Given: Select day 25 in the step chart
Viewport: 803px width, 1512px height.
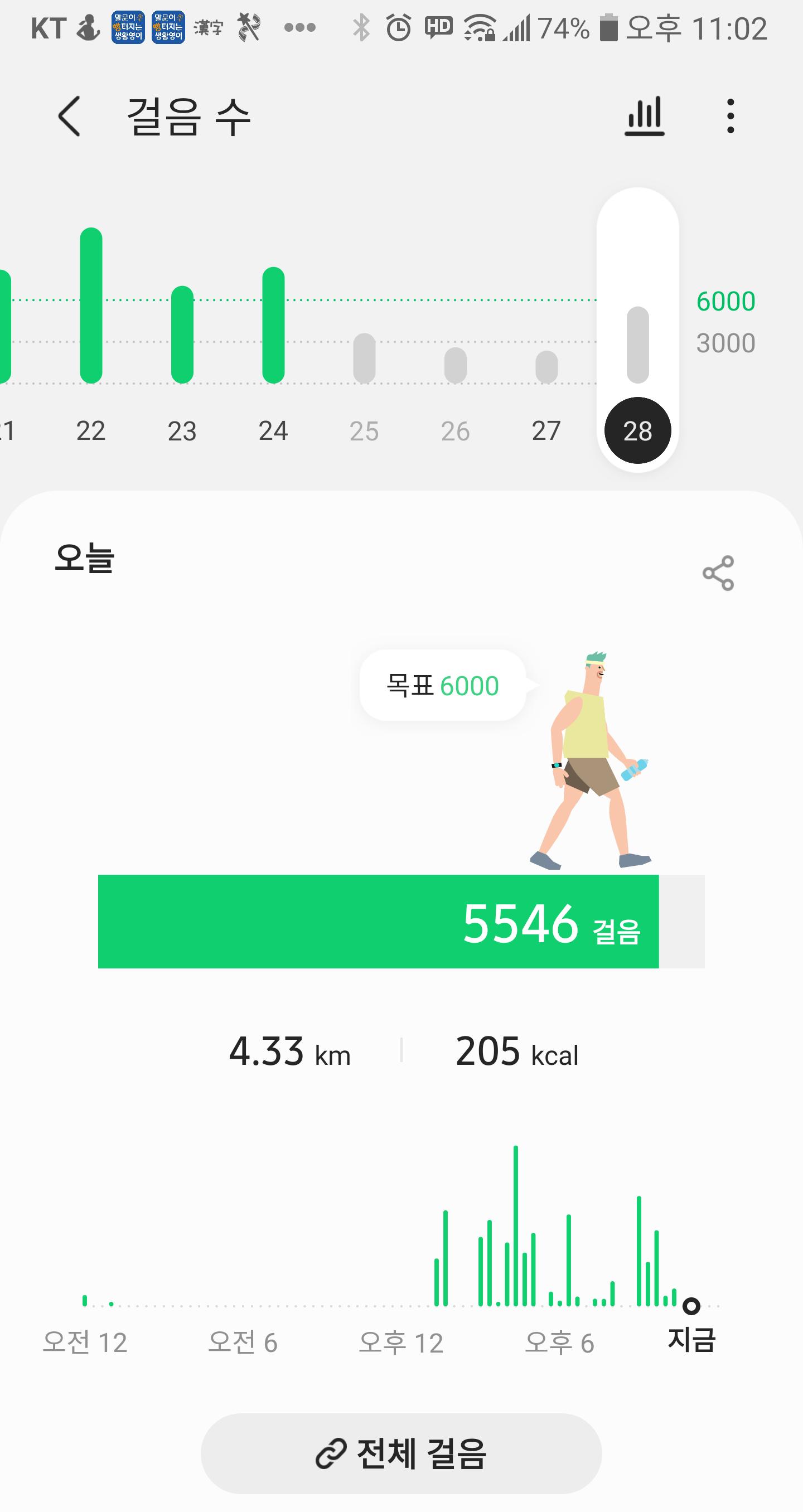Looking at the screenshot, I should (x=364, y=376).
